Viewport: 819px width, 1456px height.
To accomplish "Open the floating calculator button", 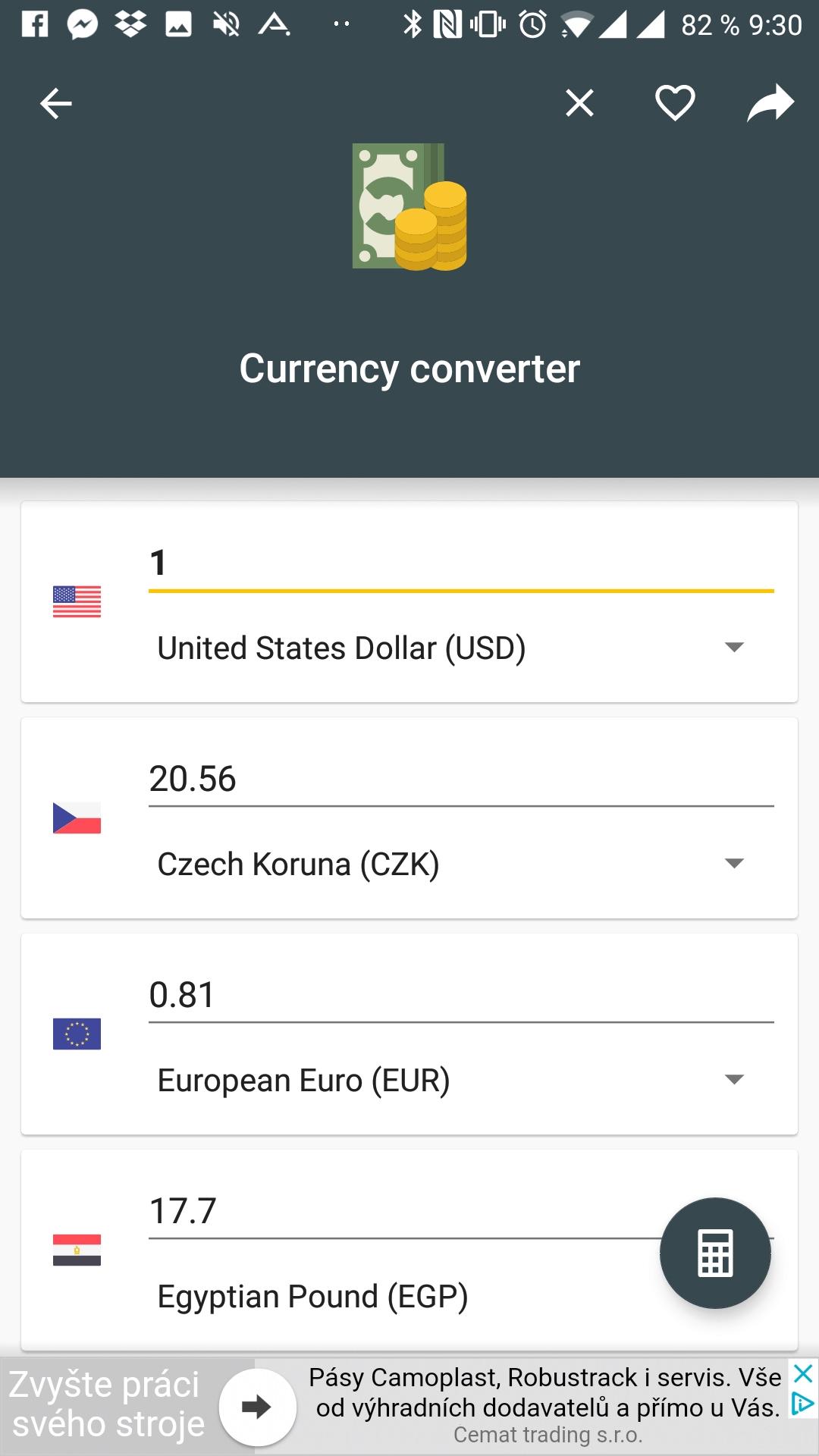I will point(715,1253).
